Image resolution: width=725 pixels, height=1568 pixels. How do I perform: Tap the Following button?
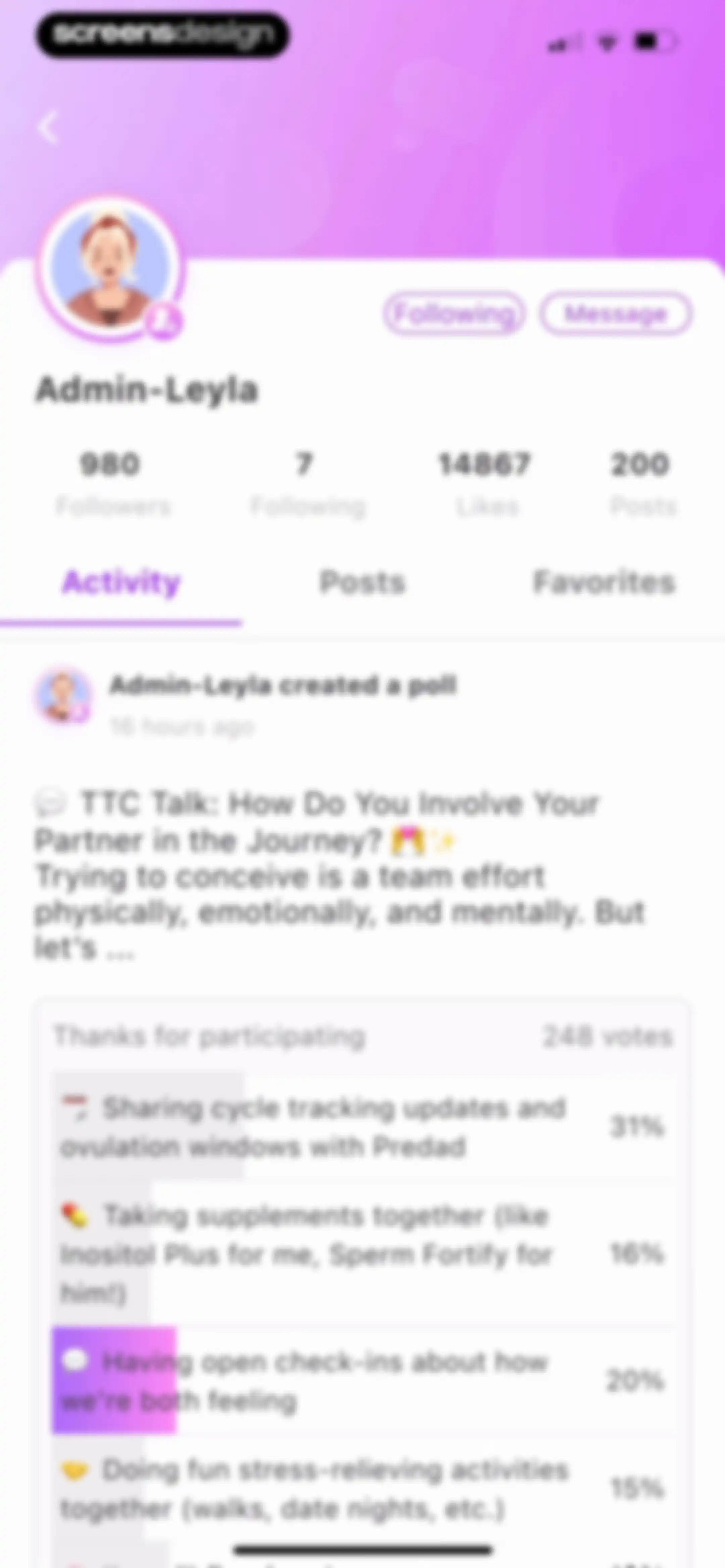tap(453, 314)
